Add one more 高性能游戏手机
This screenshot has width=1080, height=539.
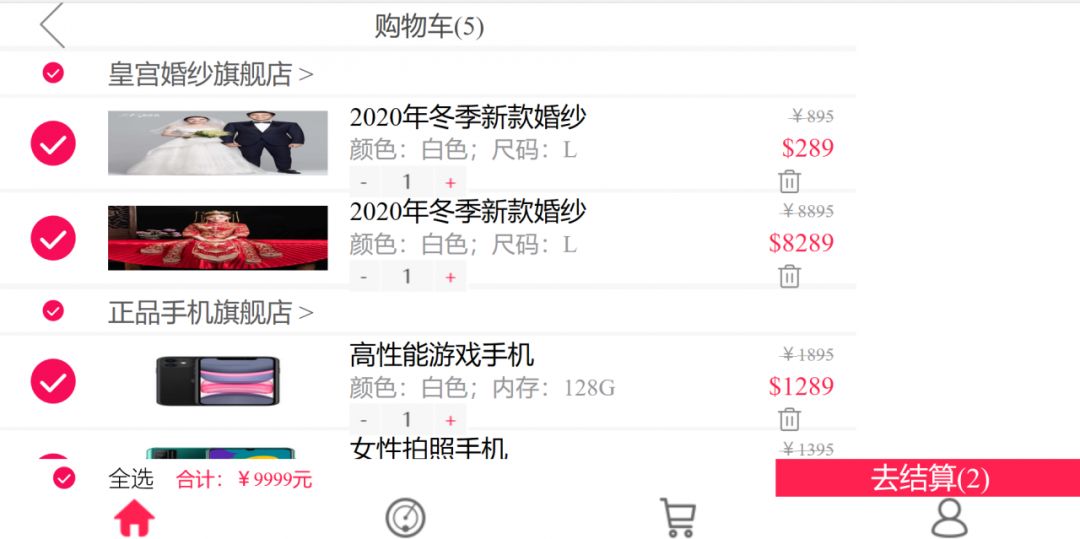click(x=450, y=420)
